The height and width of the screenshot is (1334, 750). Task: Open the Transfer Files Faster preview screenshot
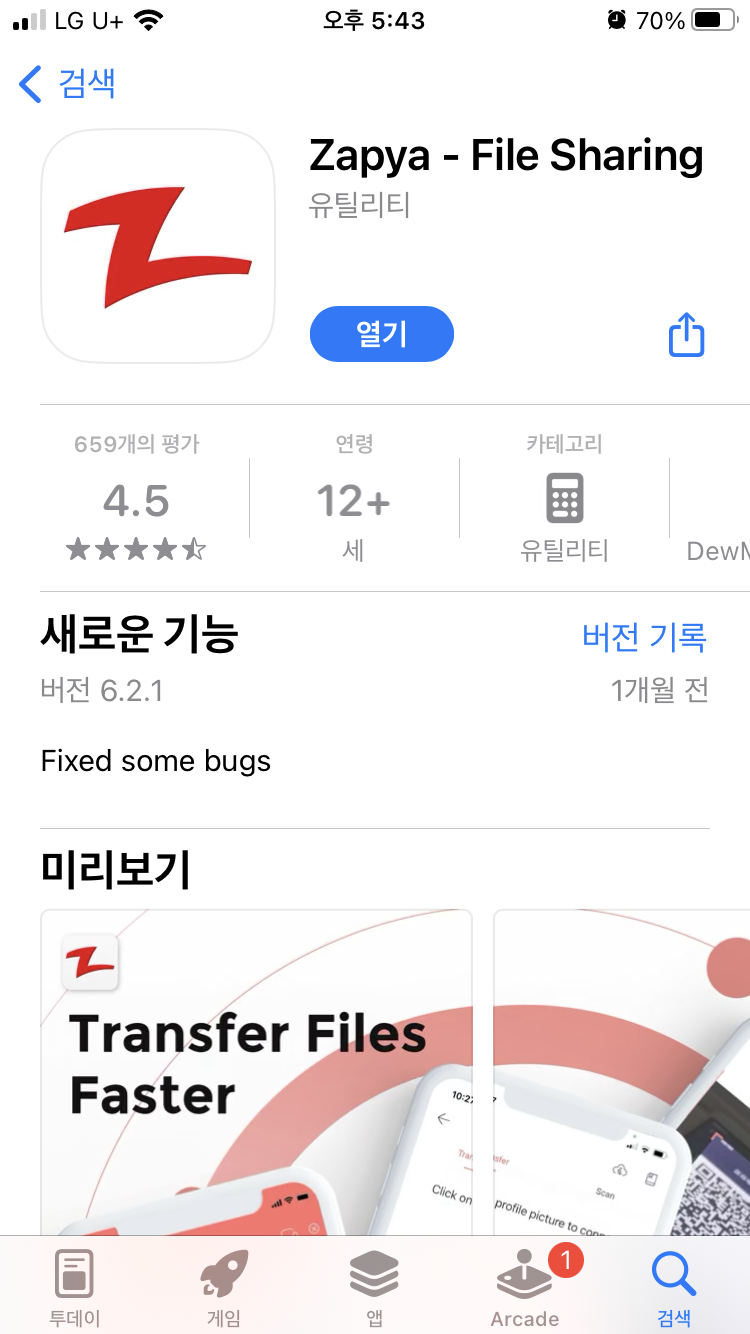(x=256, y=1072)
